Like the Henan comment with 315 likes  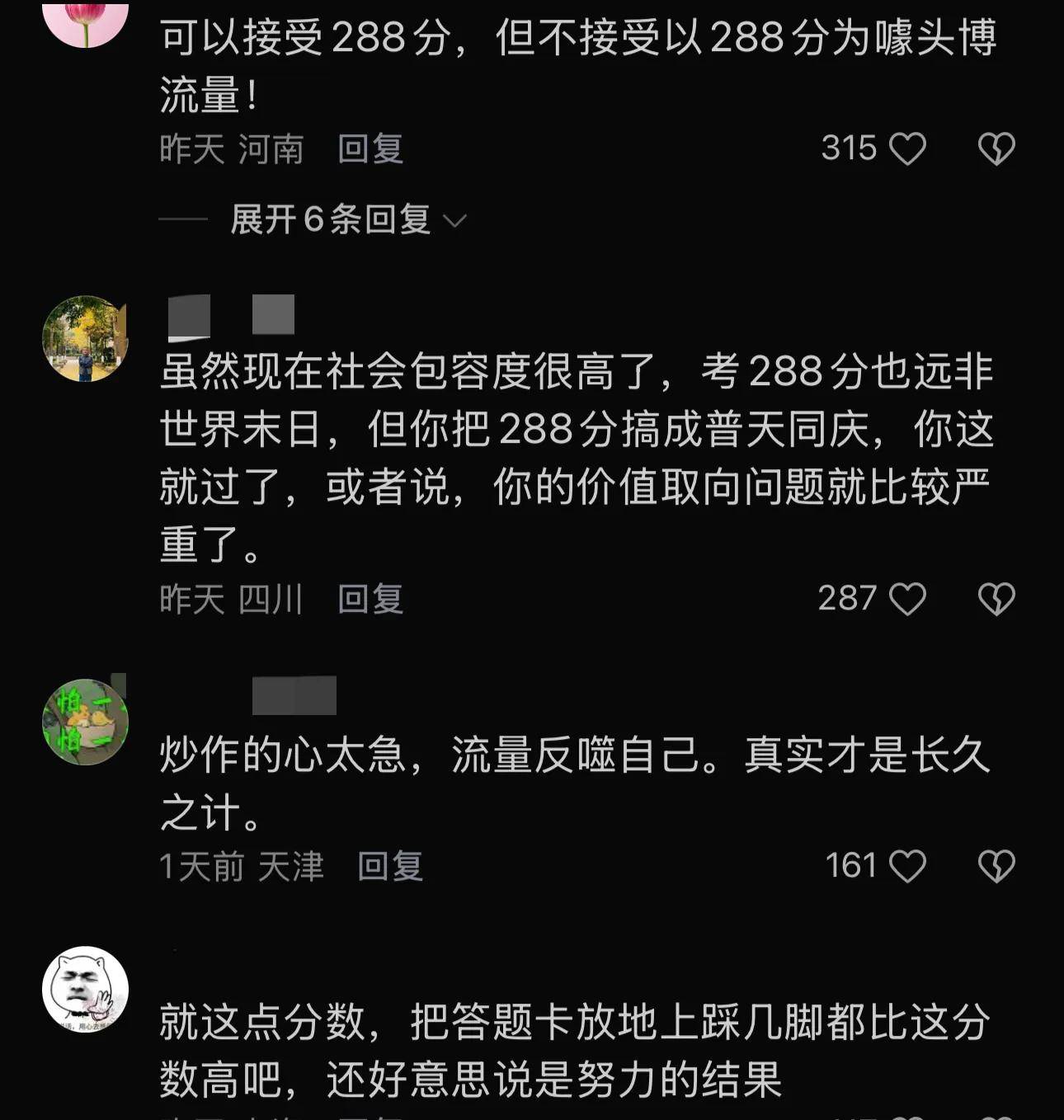(907, 149)
